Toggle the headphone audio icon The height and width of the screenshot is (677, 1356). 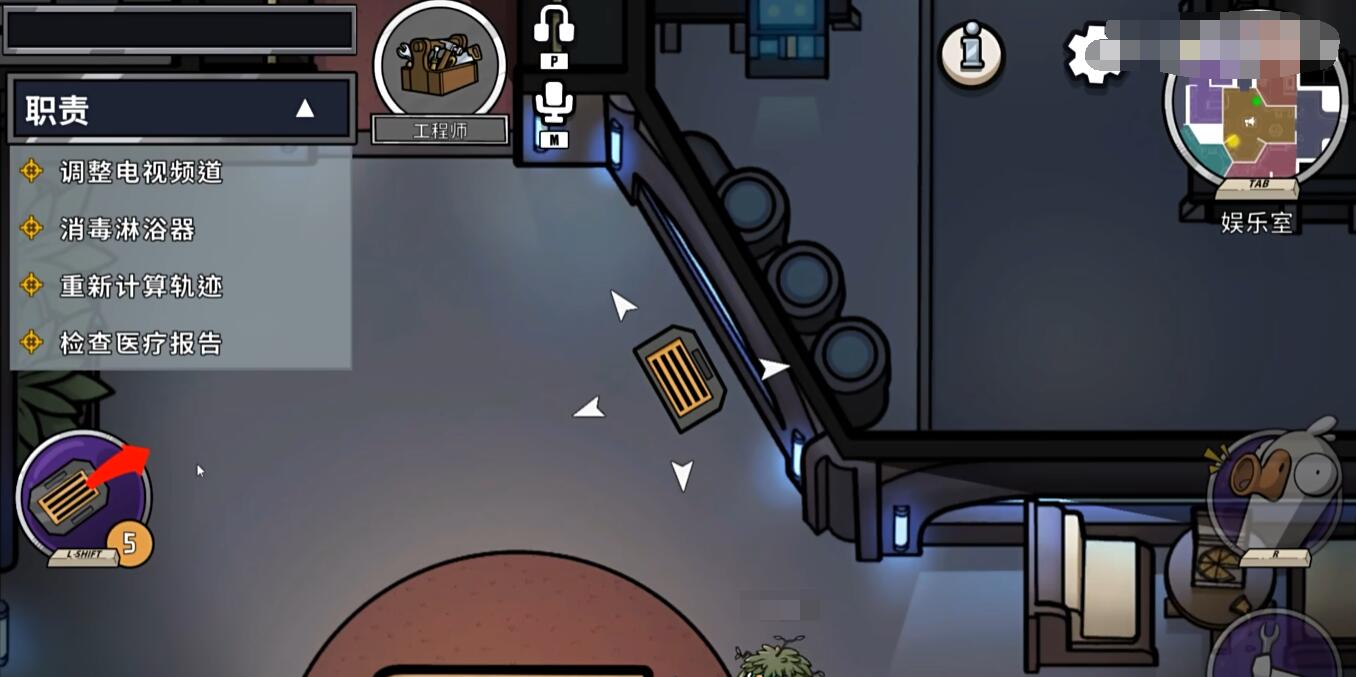tap(553, 26)
